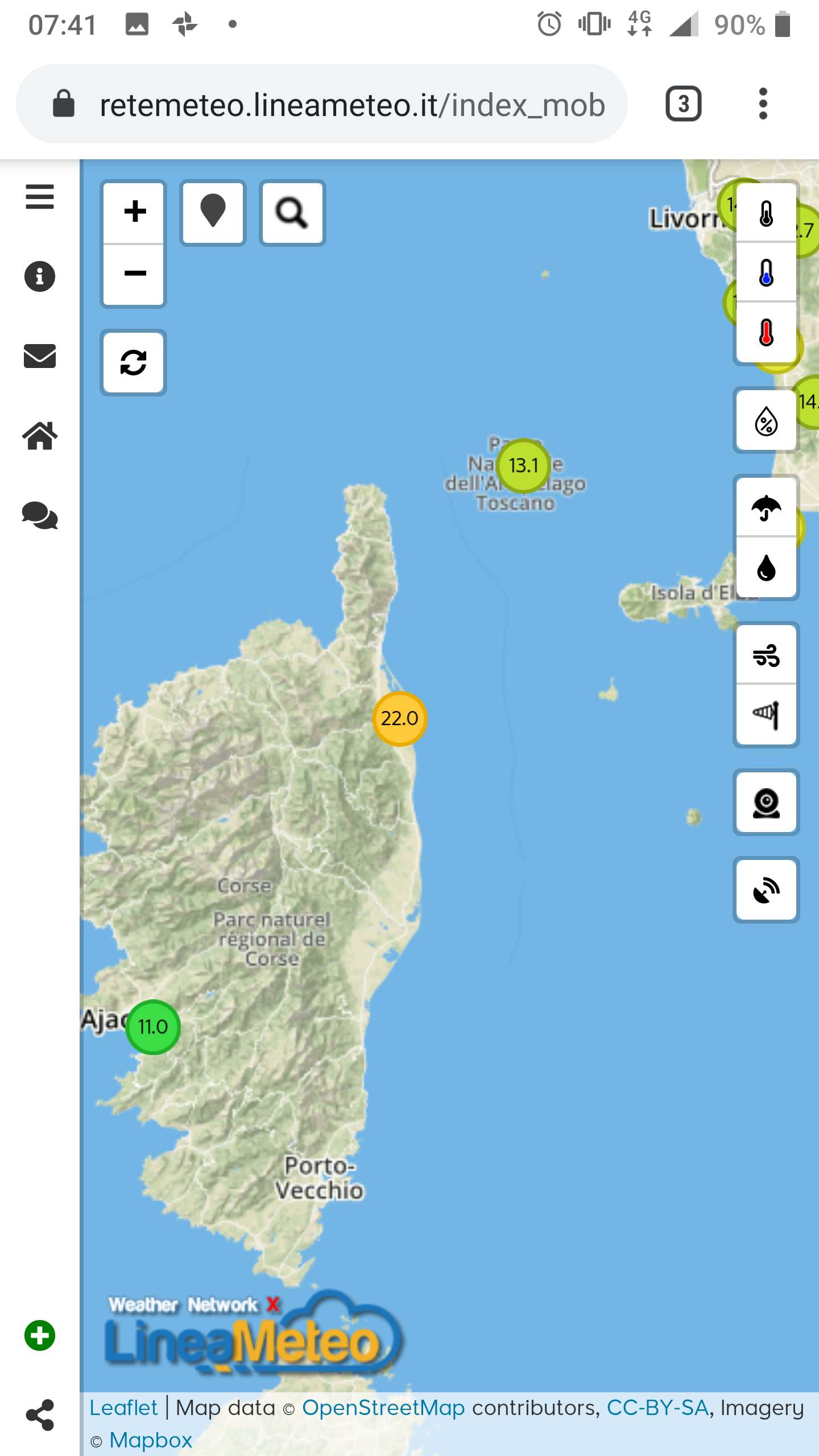Viewport: 819px width, 1456px height.
Task: Show humidity percentage layer
Action: pos(766,421)
